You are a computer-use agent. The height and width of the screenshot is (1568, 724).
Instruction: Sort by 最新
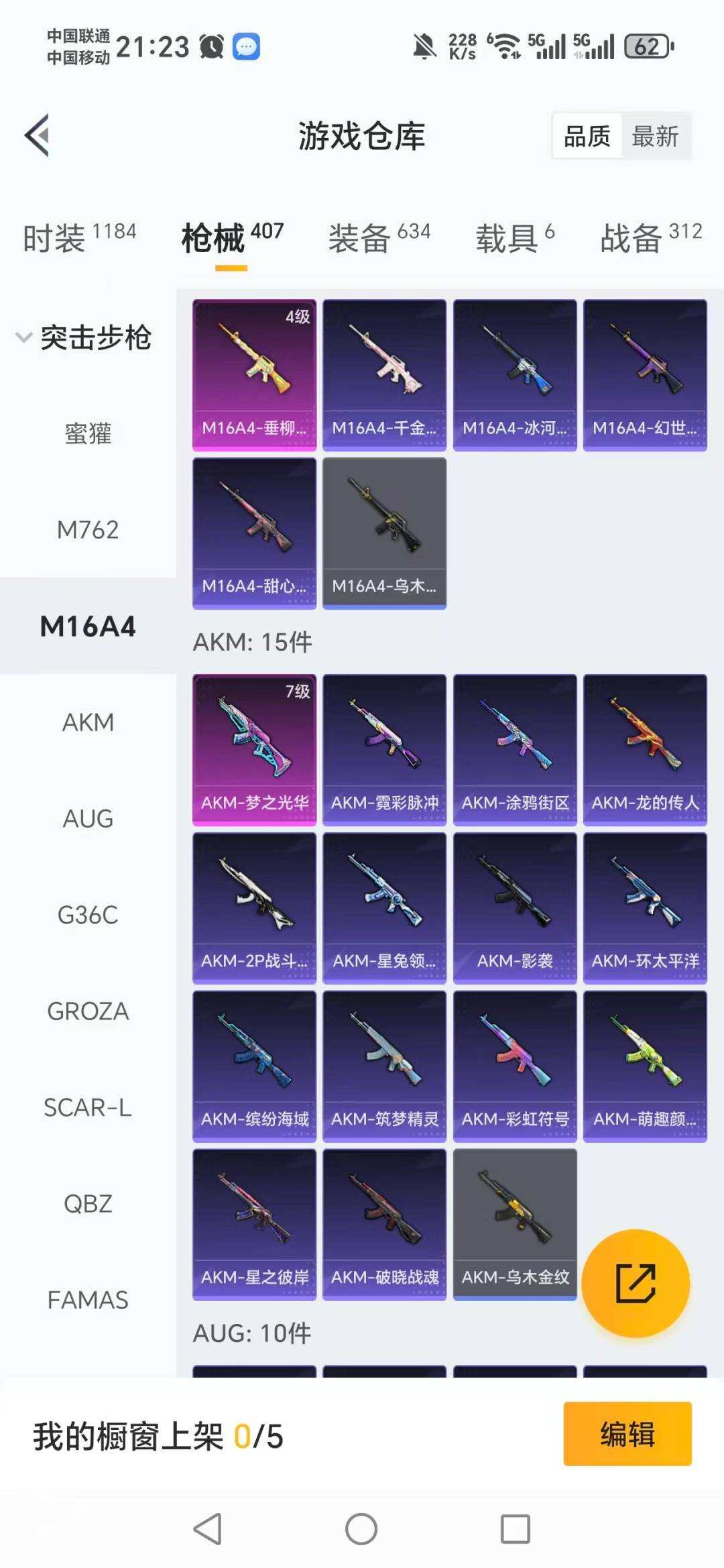tap(655, 136)
